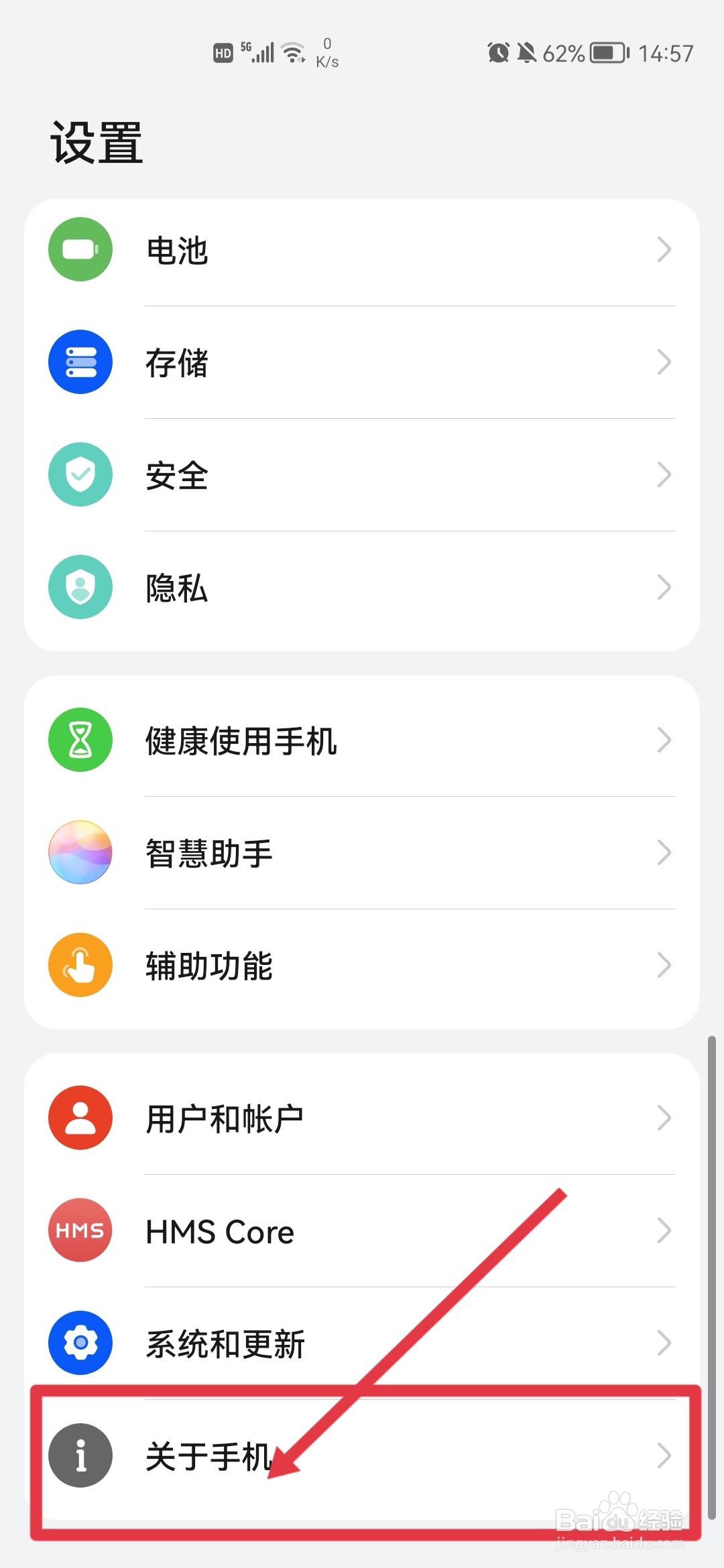Open the 电池 battery settings
This screenshot has height=1568, width=724.
pyautogui.click(x=362, y=250)
